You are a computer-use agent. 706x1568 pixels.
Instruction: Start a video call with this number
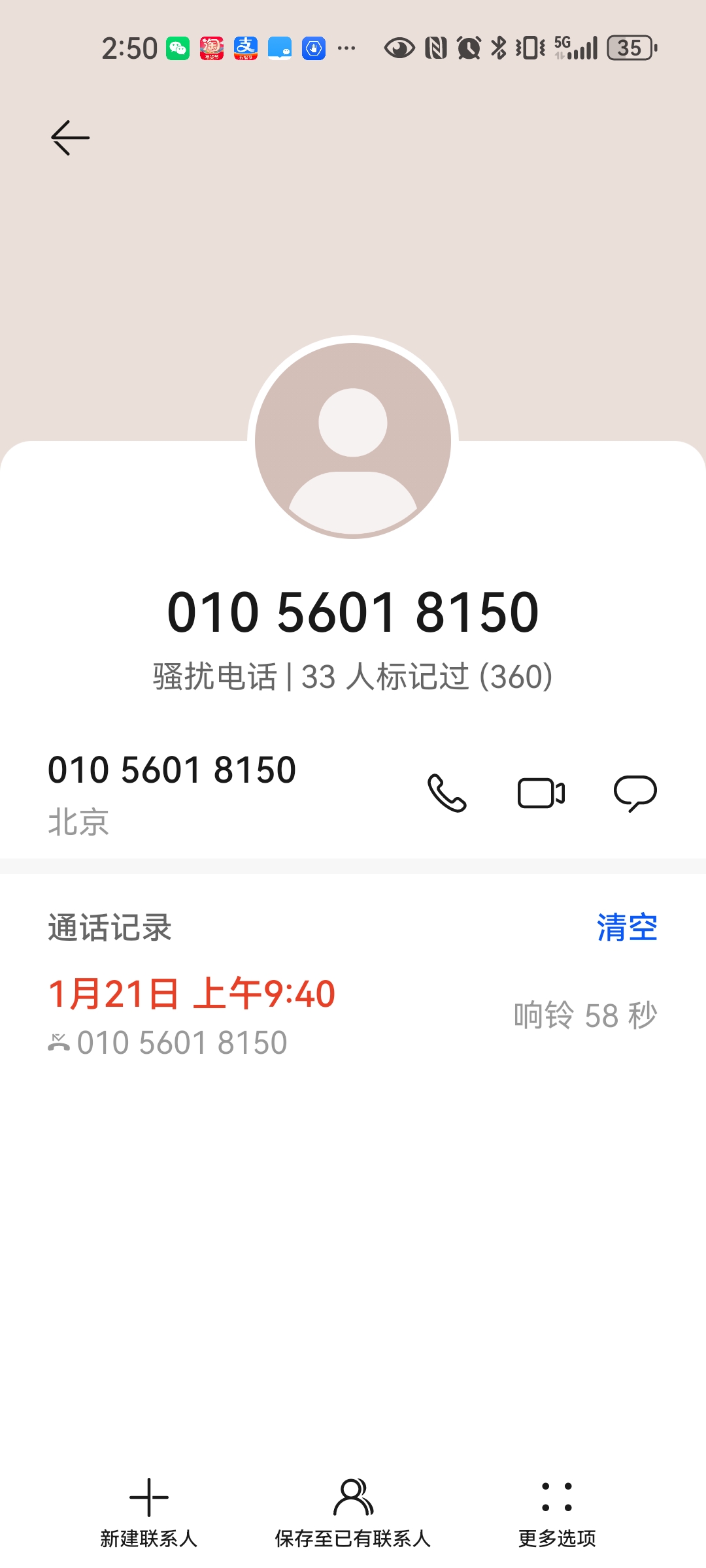click(541, 793)
